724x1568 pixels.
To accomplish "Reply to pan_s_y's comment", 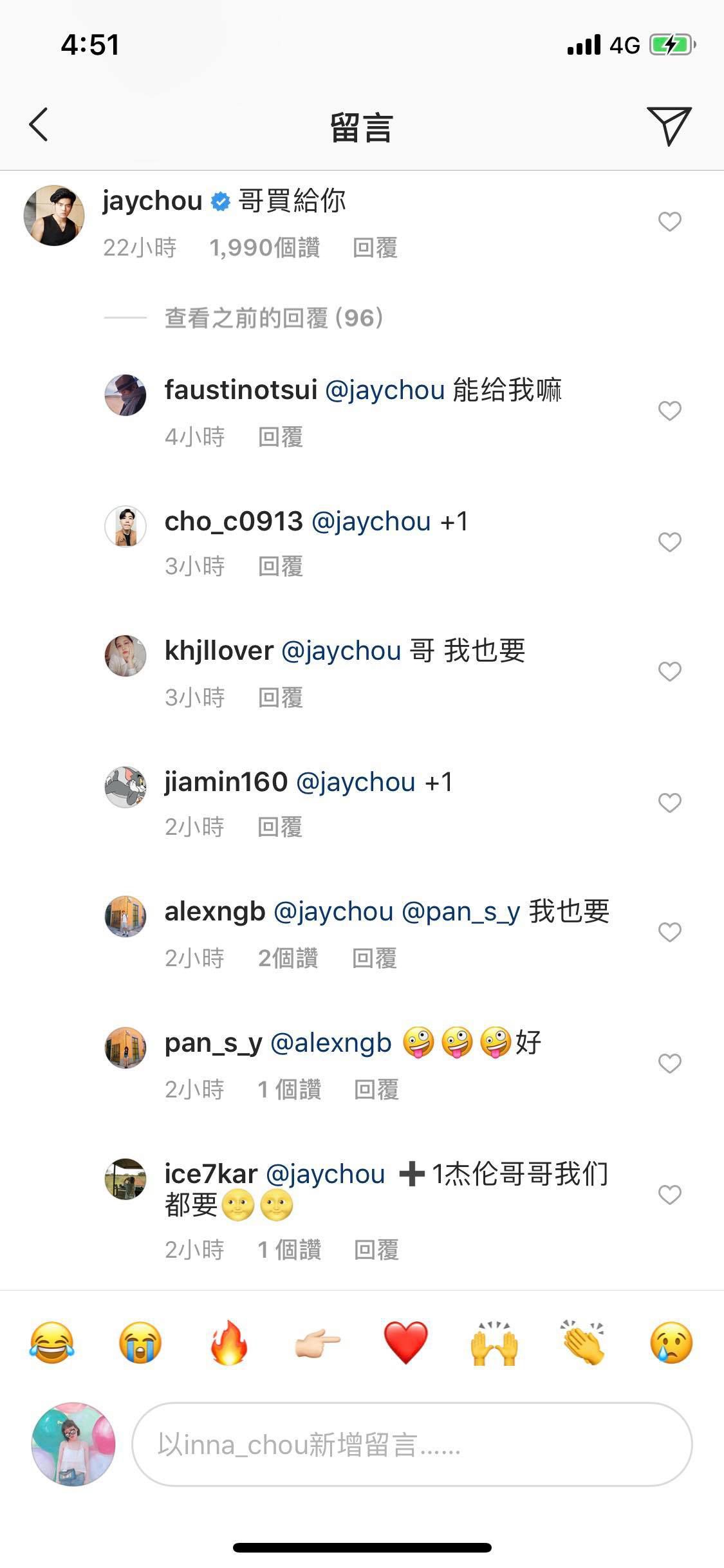I will (376, 1089).
